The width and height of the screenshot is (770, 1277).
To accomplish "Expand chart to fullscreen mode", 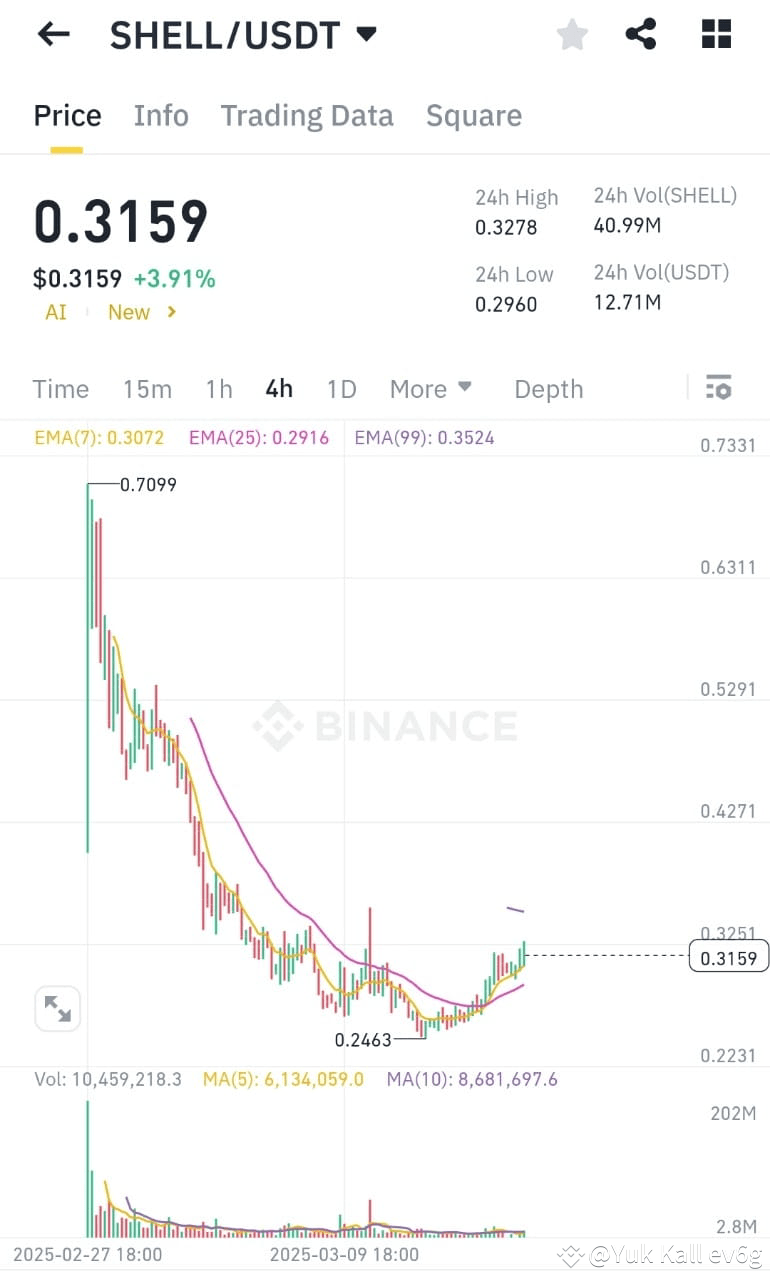I will (x=57, y=1008).
